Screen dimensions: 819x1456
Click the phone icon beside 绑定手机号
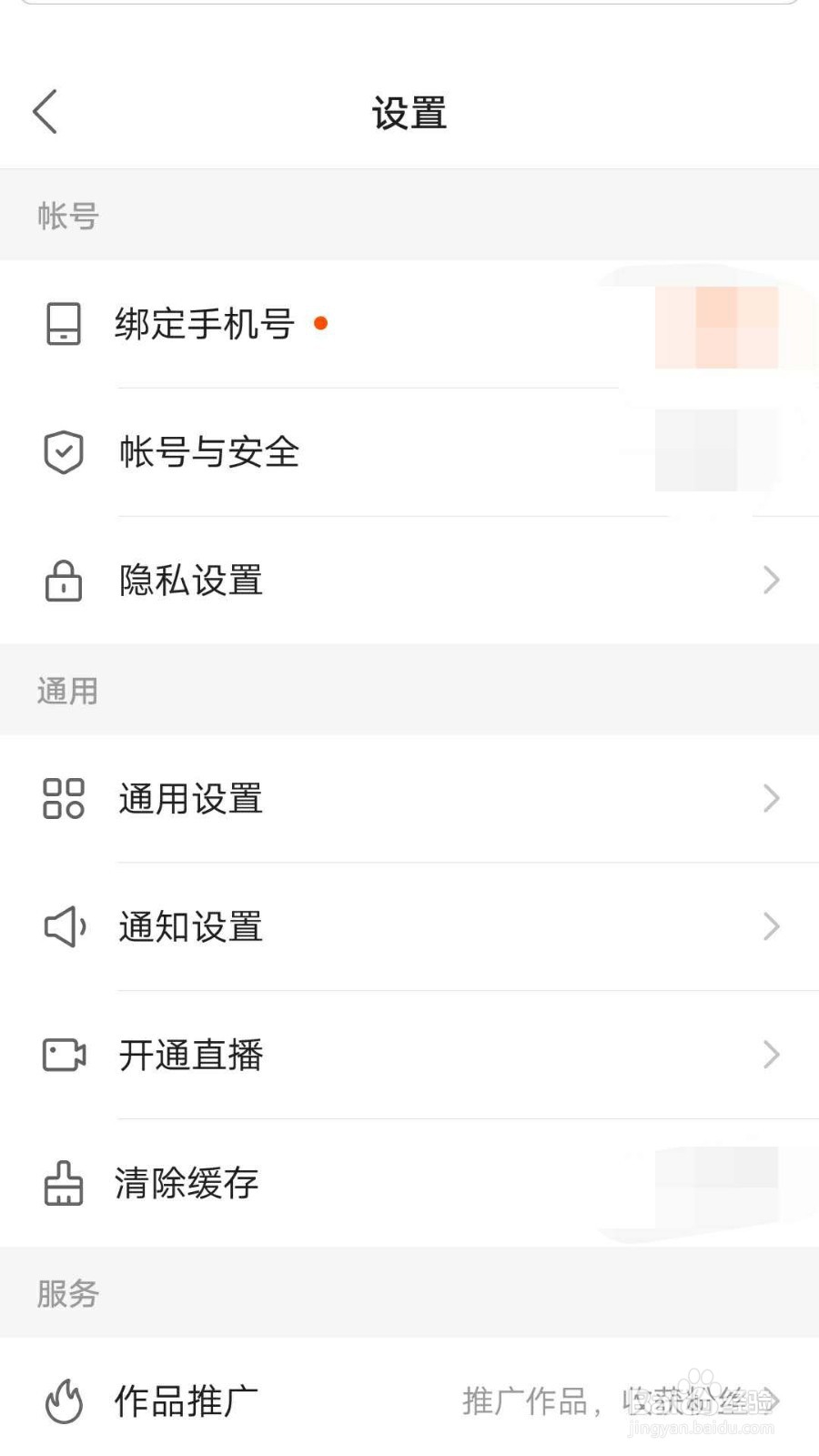tap(62, 325)
